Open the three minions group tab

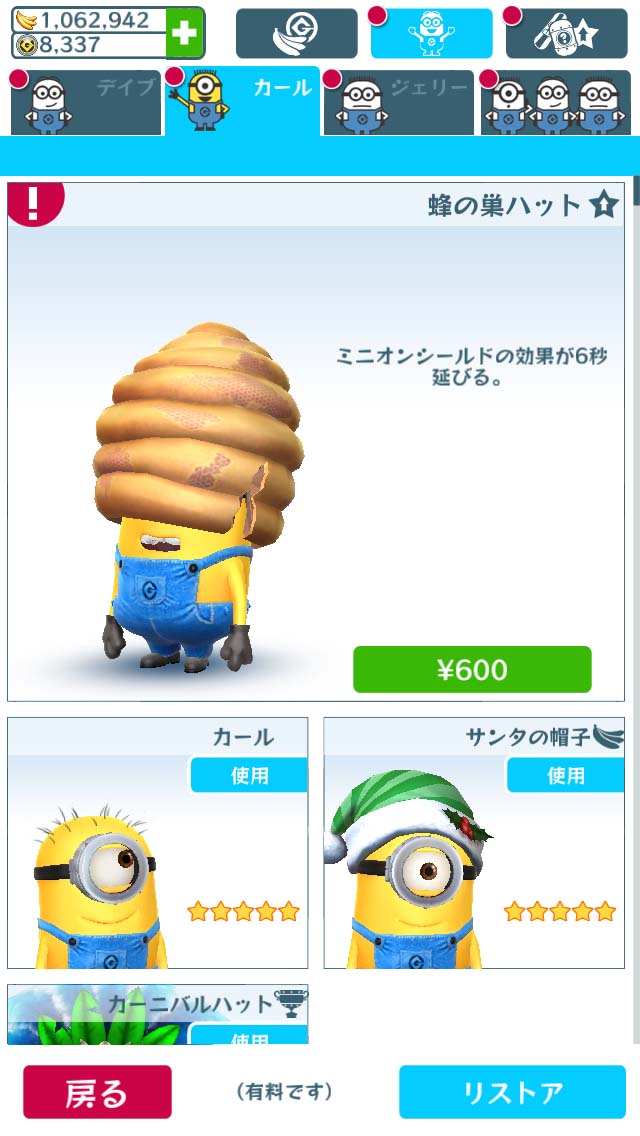(555, 102)
